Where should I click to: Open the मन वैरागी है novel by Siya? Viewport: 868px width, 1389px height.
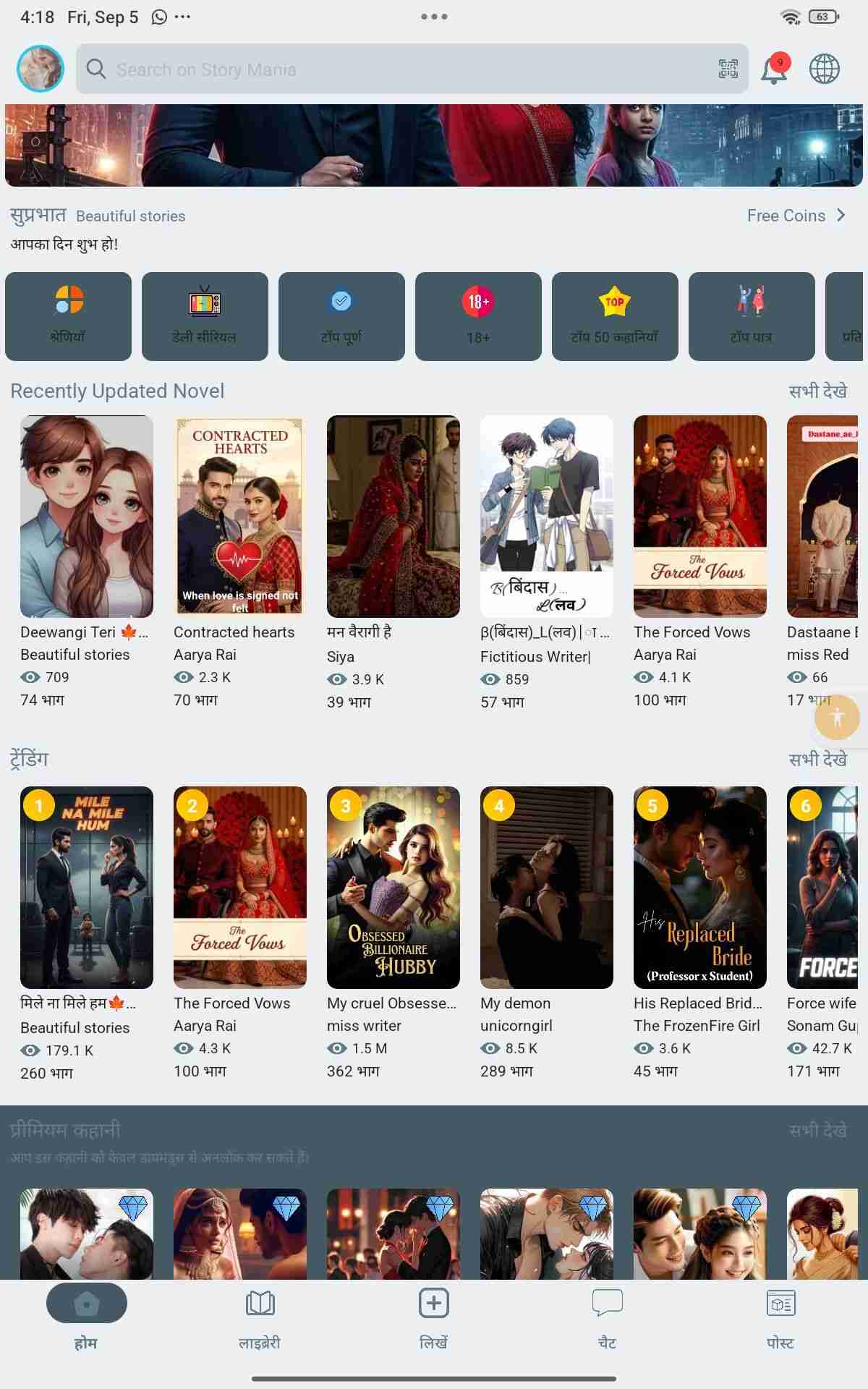pos(393,517)
